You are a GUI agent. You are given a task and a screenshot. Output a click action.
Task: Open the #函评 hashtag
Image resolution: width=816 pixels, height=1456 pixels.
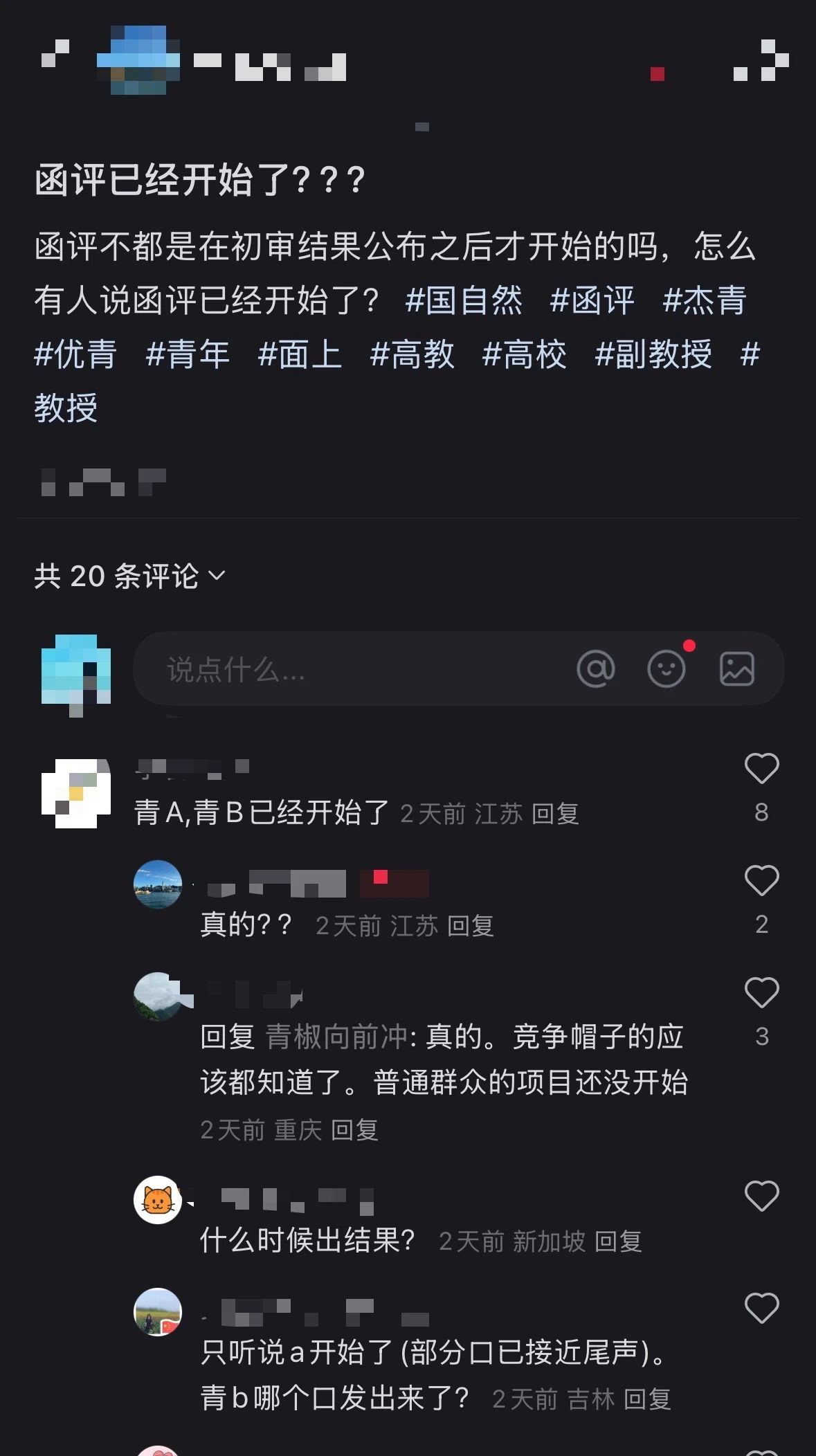[x=592, y=301]
